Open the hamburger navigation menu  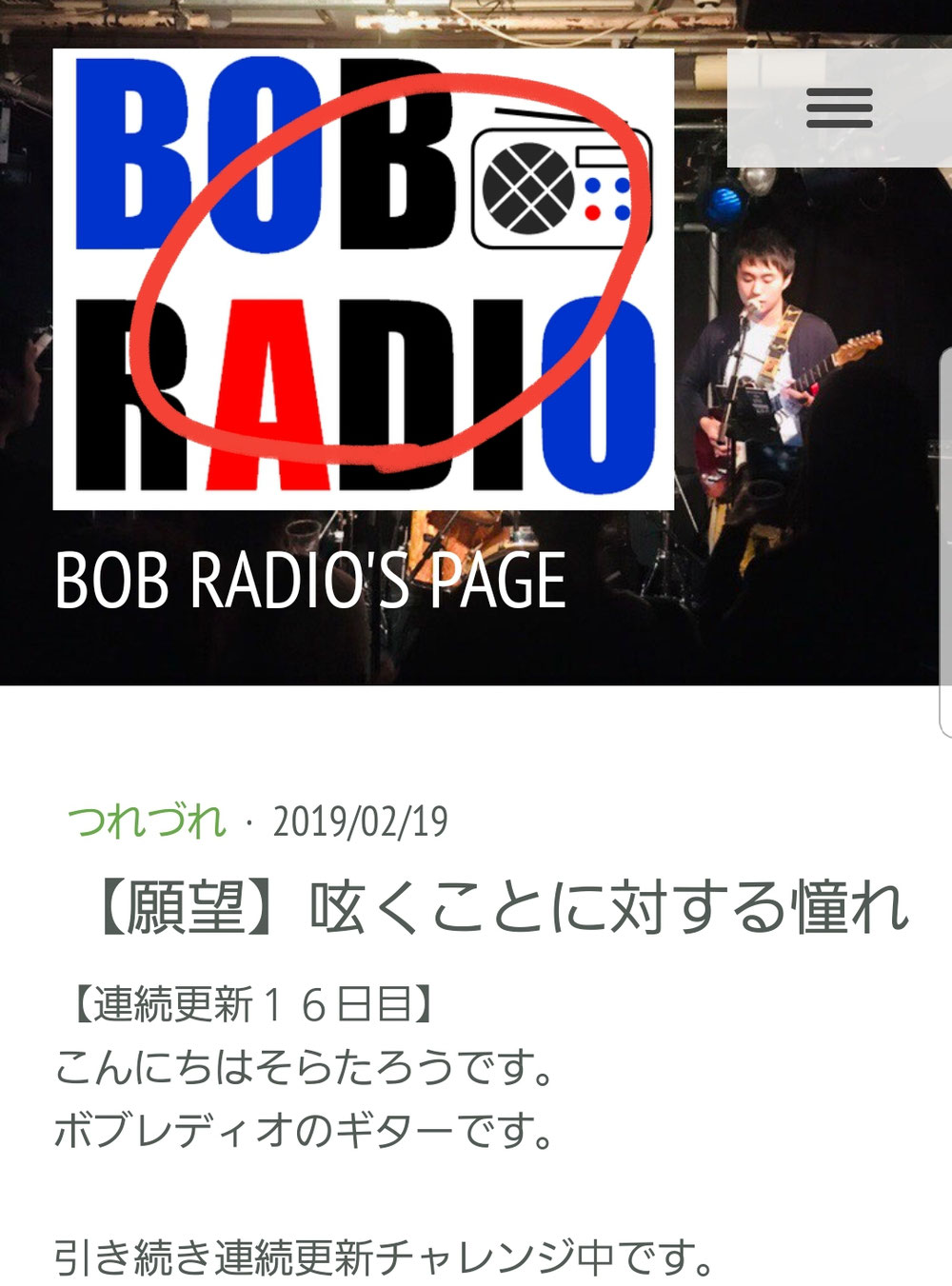click(839, 108)
